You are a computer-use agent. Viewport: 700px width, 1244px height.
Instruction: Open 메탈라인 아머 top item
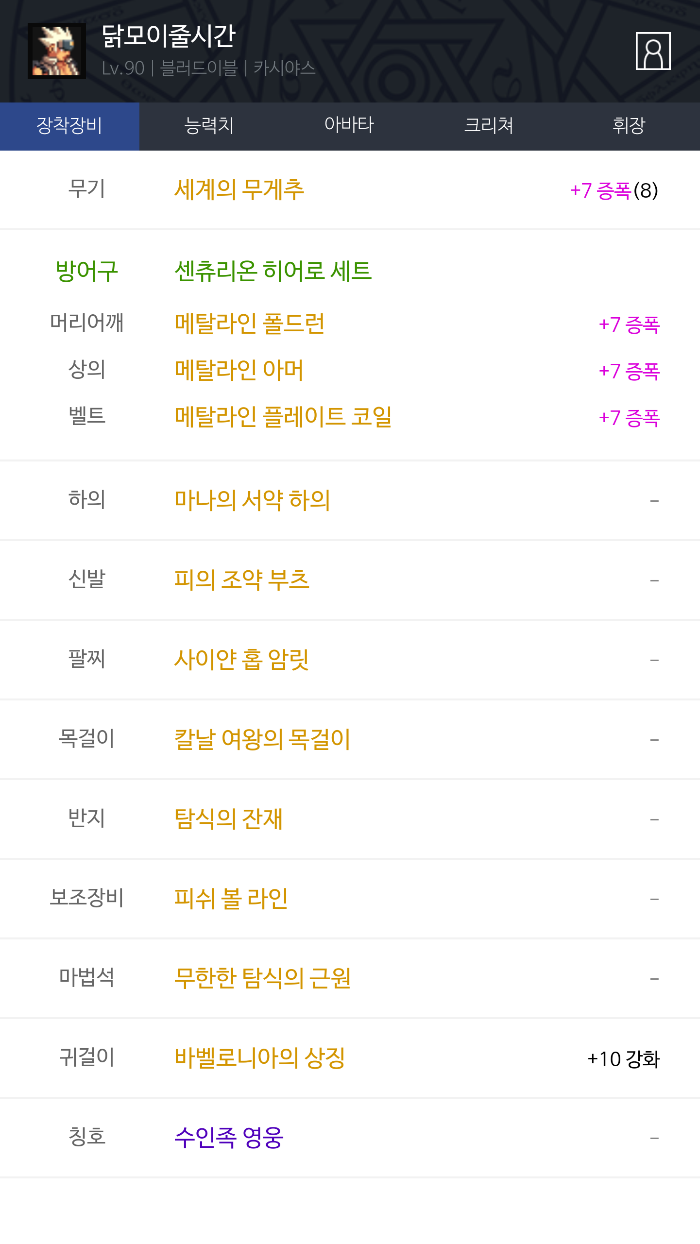[x=239, y=371]
